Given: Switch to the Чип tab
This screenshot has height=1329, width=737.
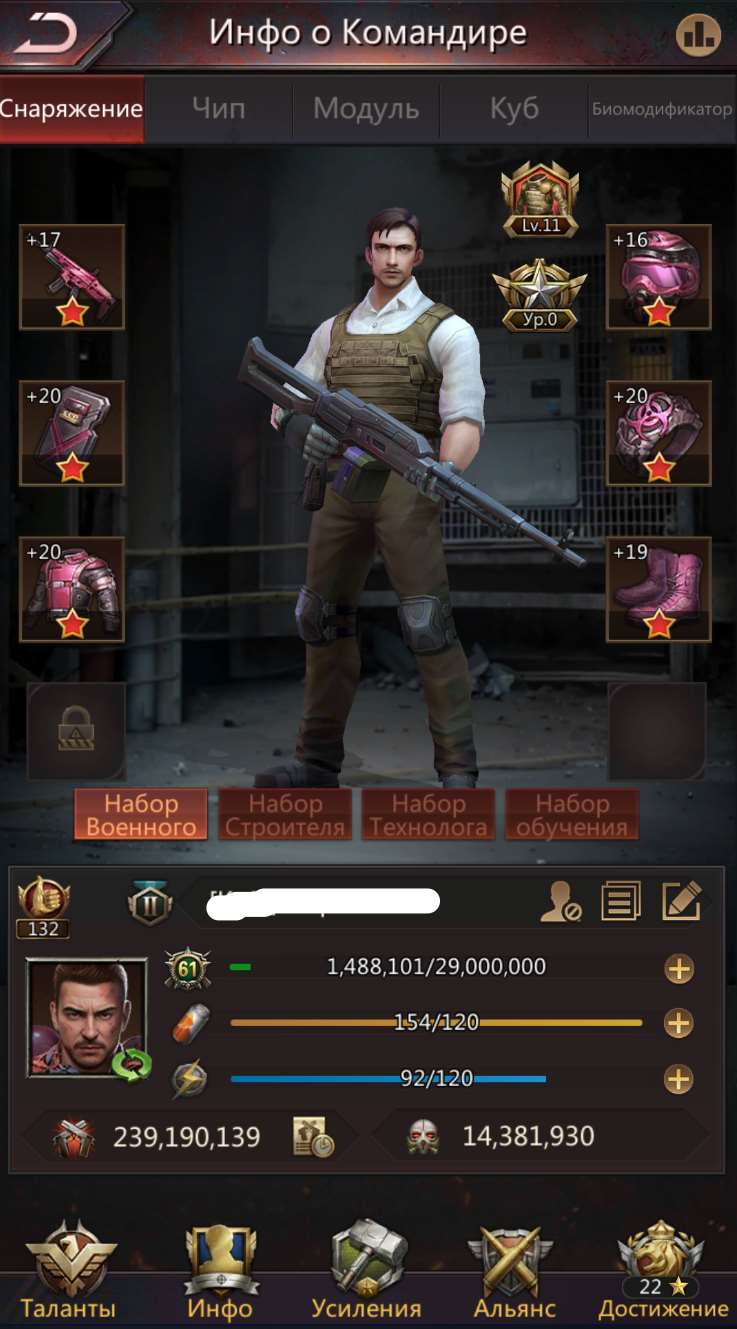Looking at the screenshot, I should (x=218, y=108).
